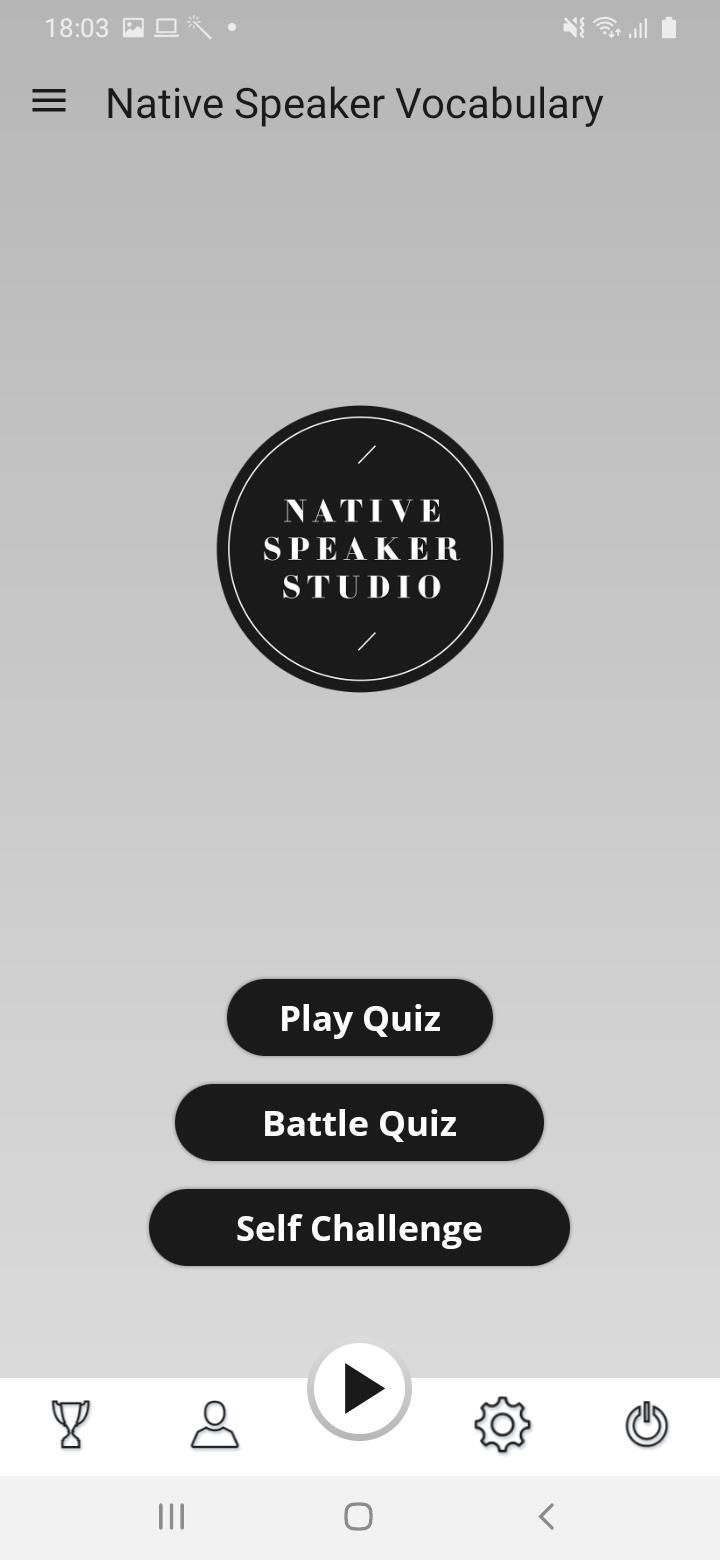Go to the user profile tab
Viewport: 720px width, 1560px height.
click(215, 1425)
